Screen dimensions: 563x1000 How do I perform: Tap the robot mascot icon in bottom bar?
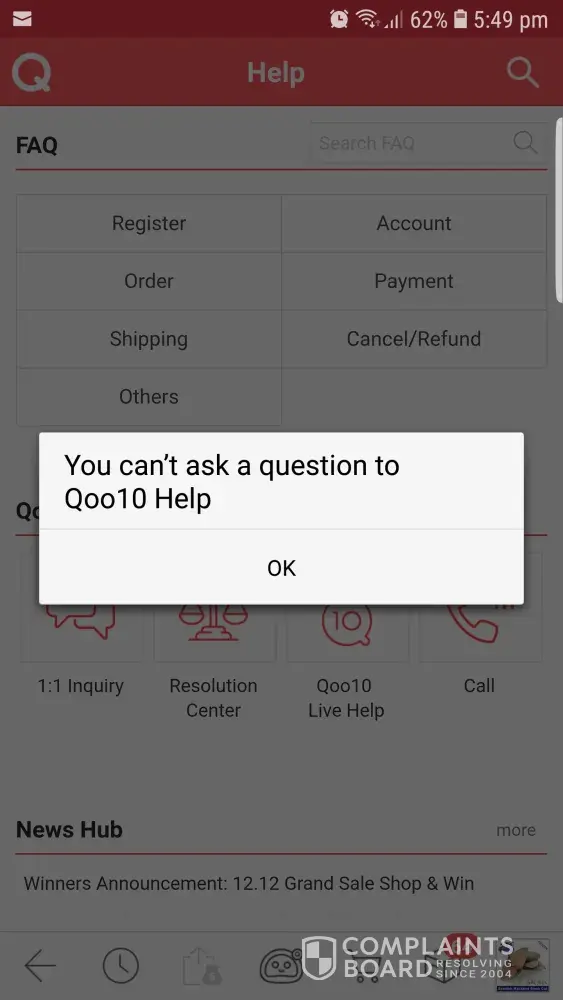pos(281,966)
